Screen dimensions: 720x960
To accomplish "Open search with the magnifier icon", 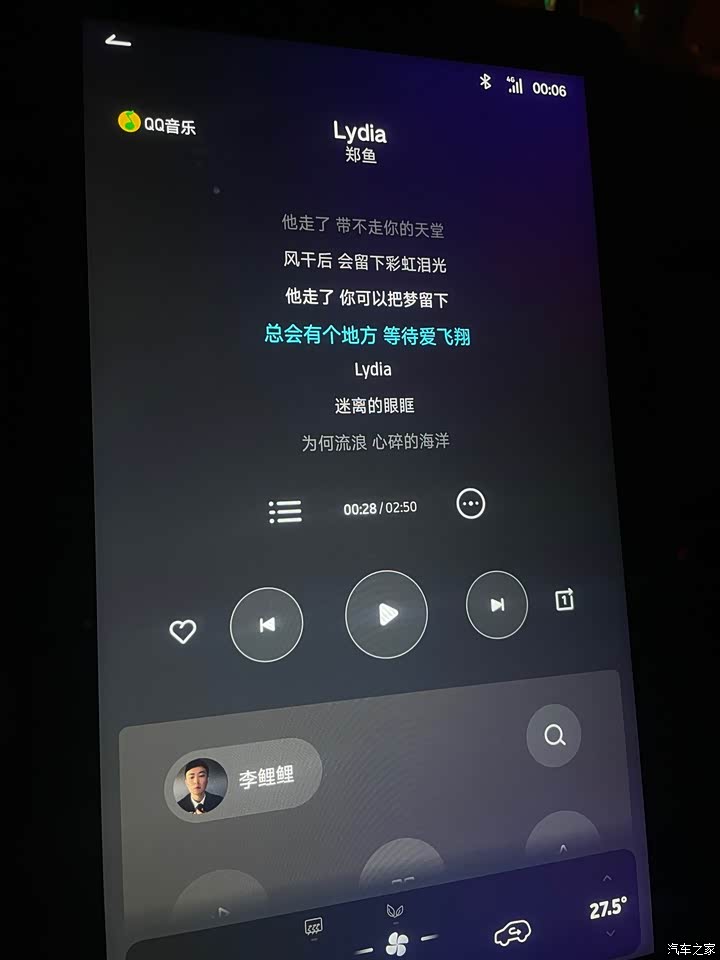I will coord(554,736).
